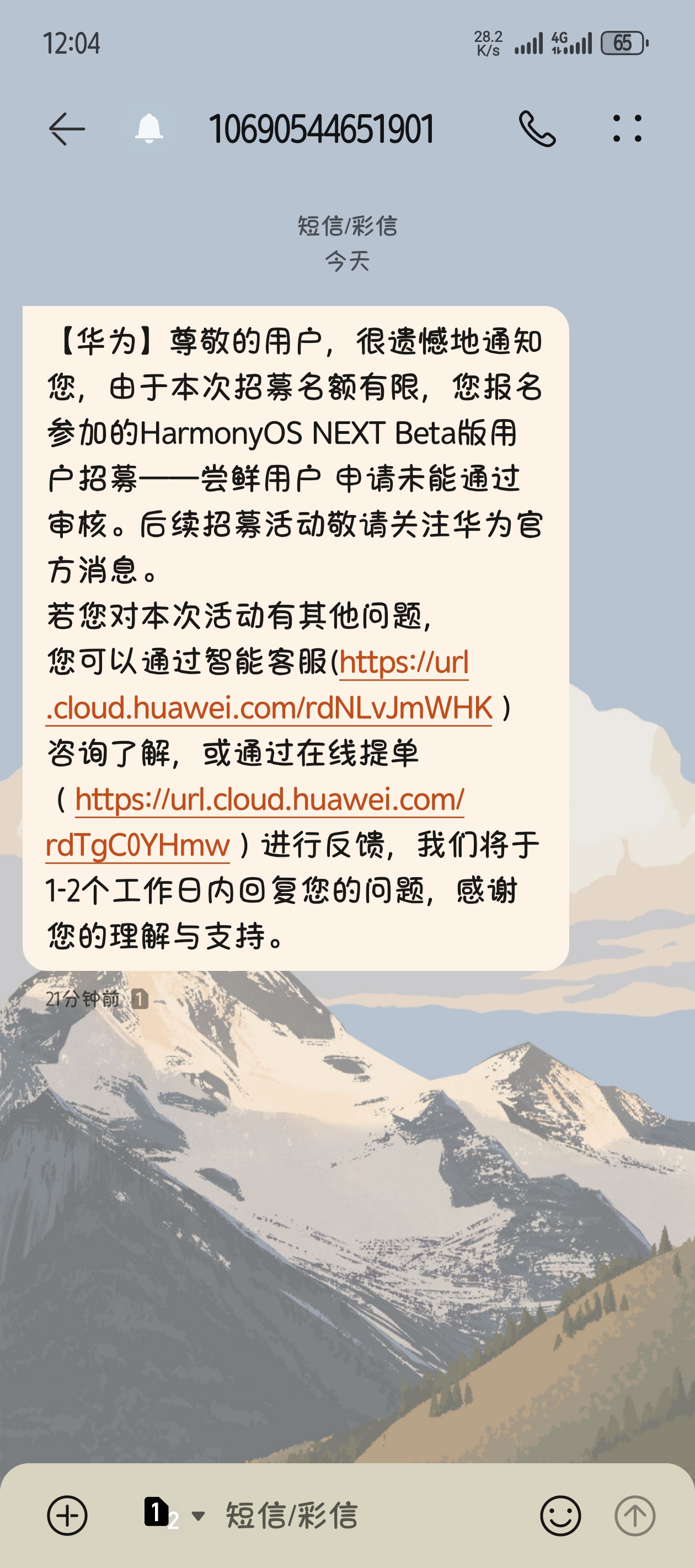Tap the notification bell icon

(x=148, y=129)
